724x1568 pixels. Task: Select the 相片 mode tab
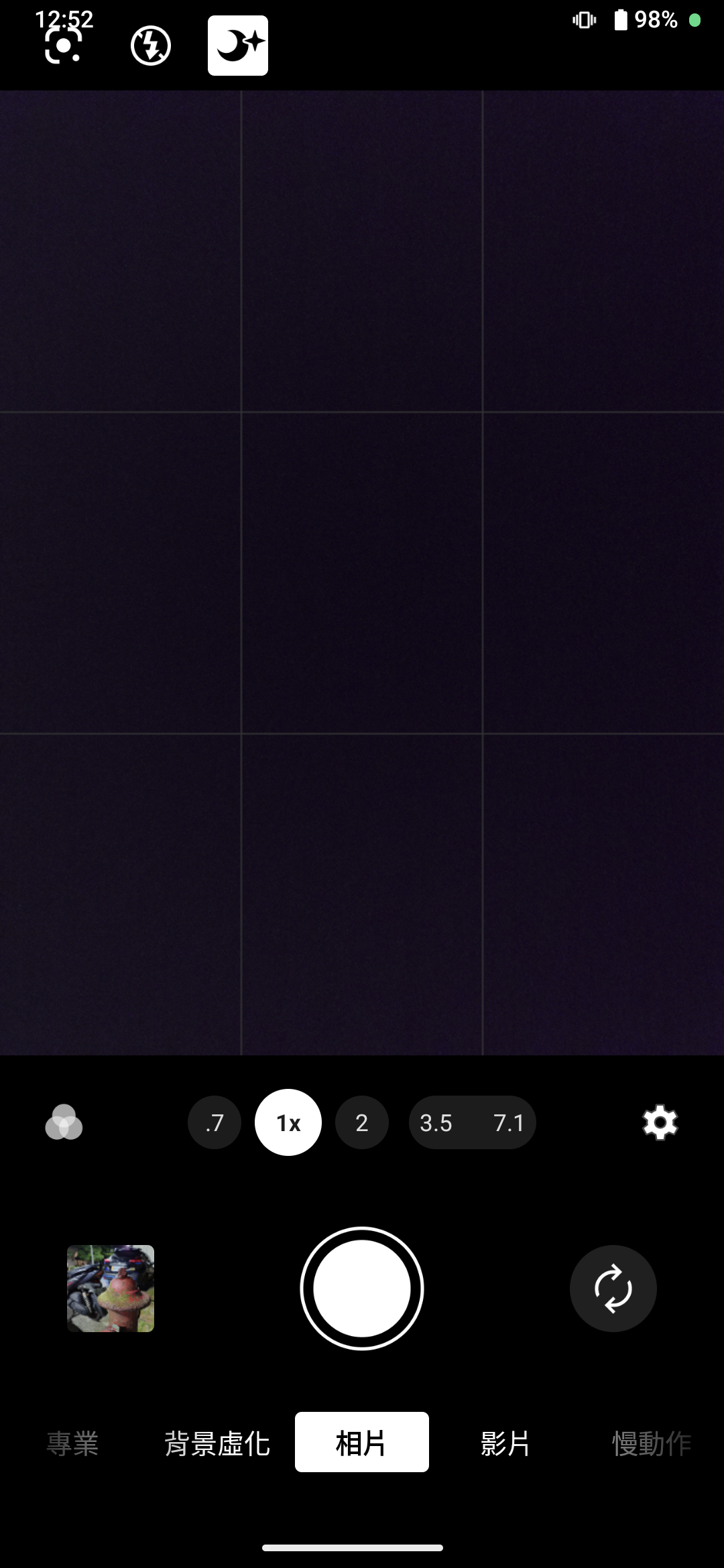(x=362, y=1442)
